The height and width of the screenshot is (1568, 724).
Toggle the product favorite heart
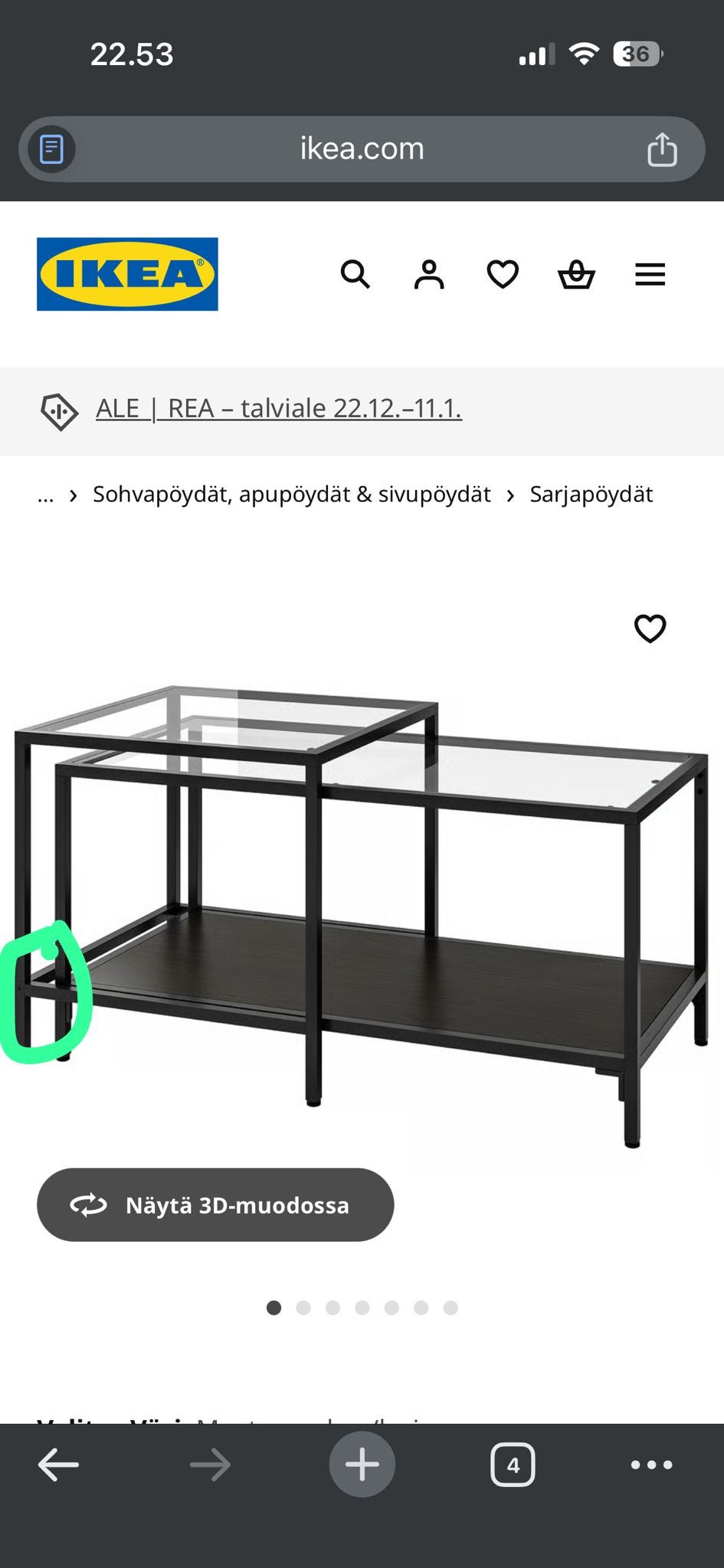(x=649, y=629)
